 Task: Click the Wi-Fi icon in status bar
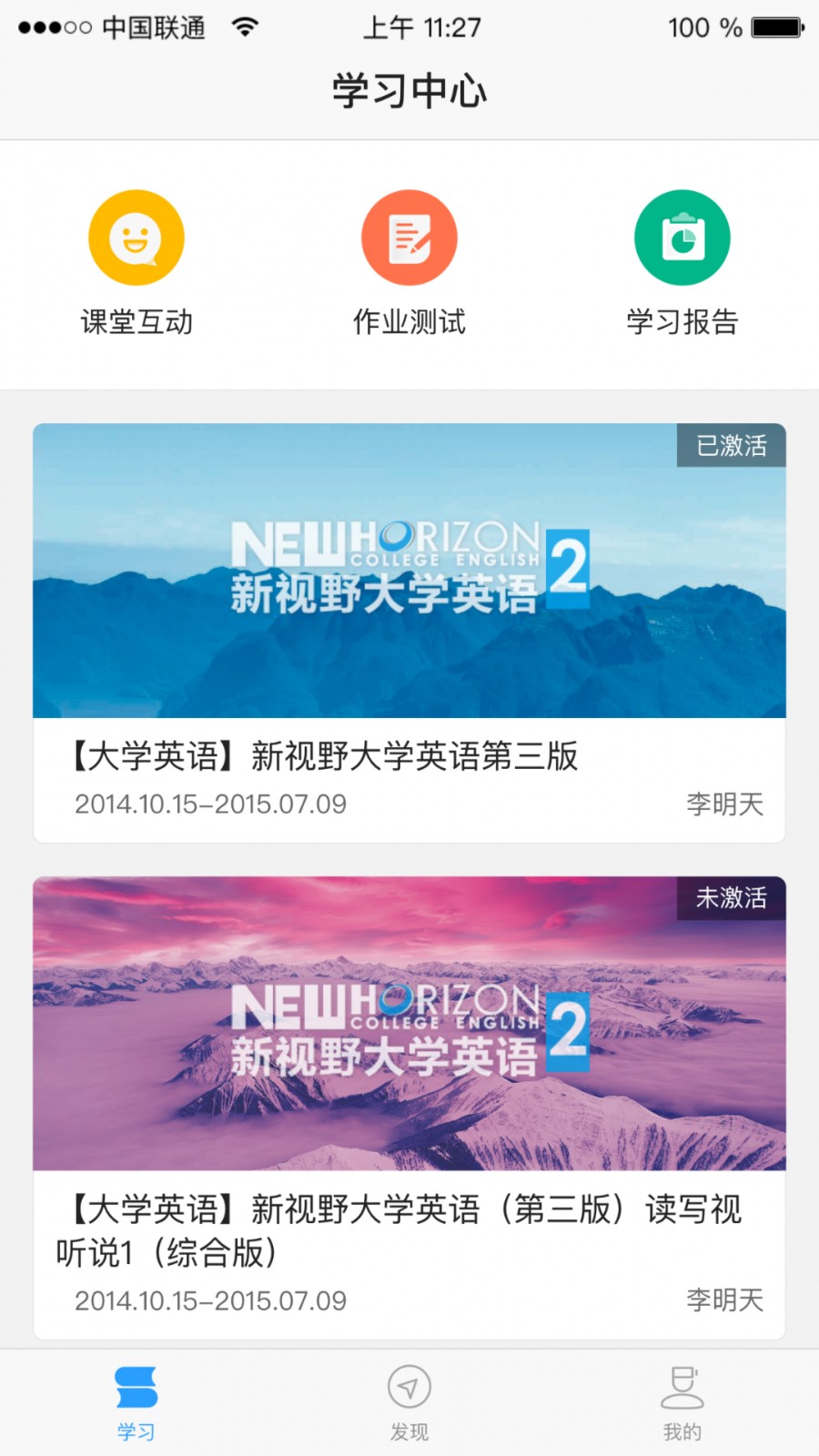tap(244, 27)
